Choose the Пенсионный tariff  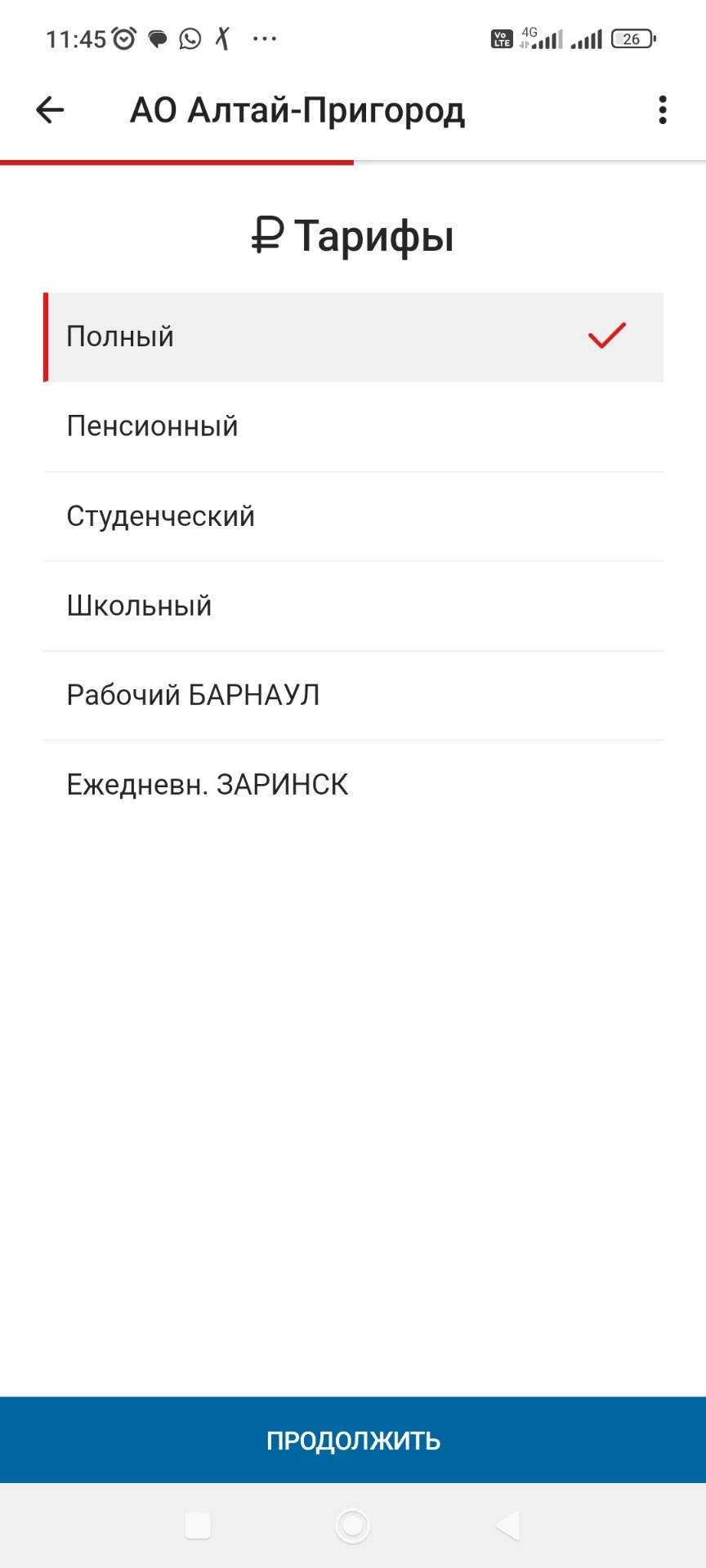(353, 426)
